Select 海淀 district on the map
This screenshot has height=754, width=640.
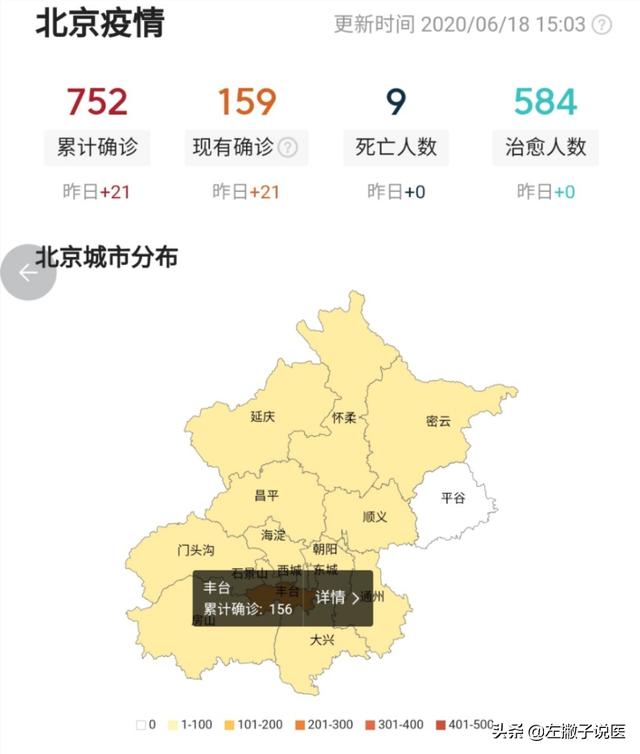tap(273, 535)
